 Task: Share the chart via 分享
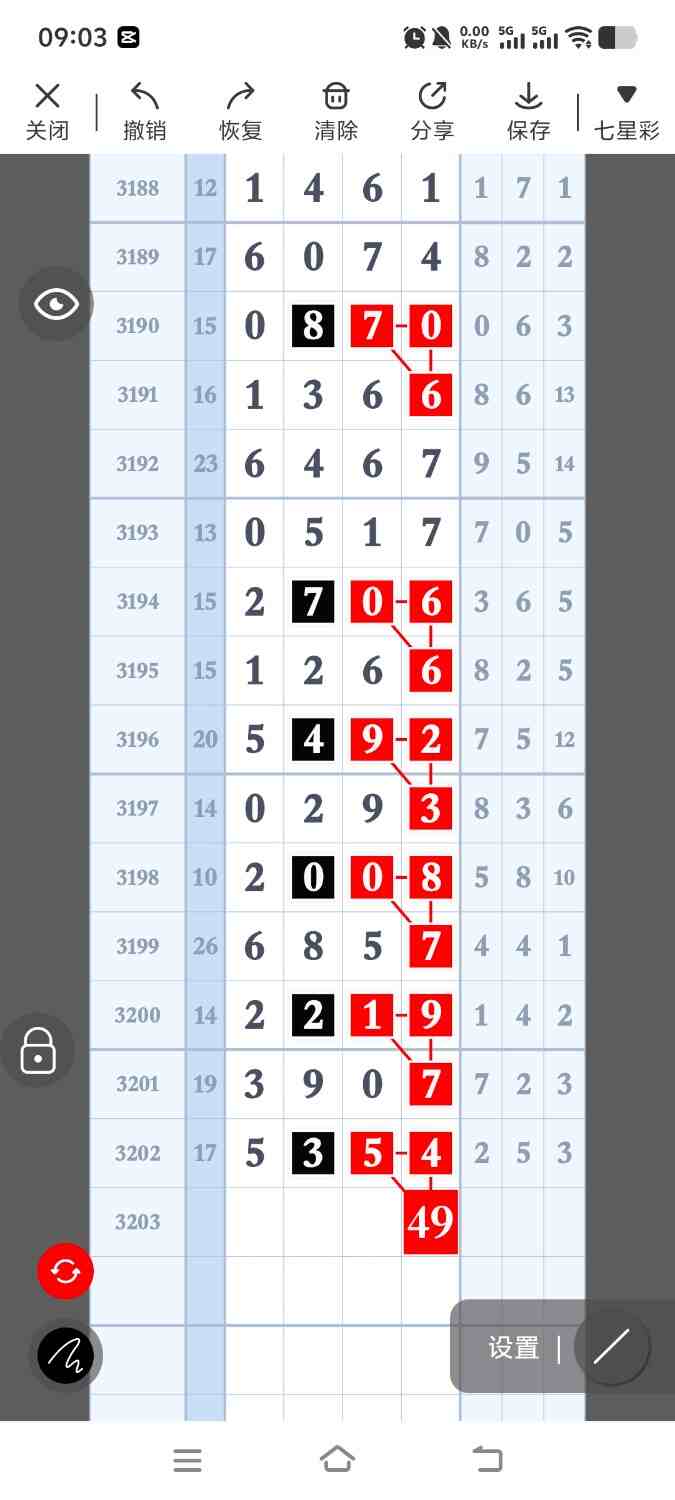pyautogui.click(x=432, y=111)
